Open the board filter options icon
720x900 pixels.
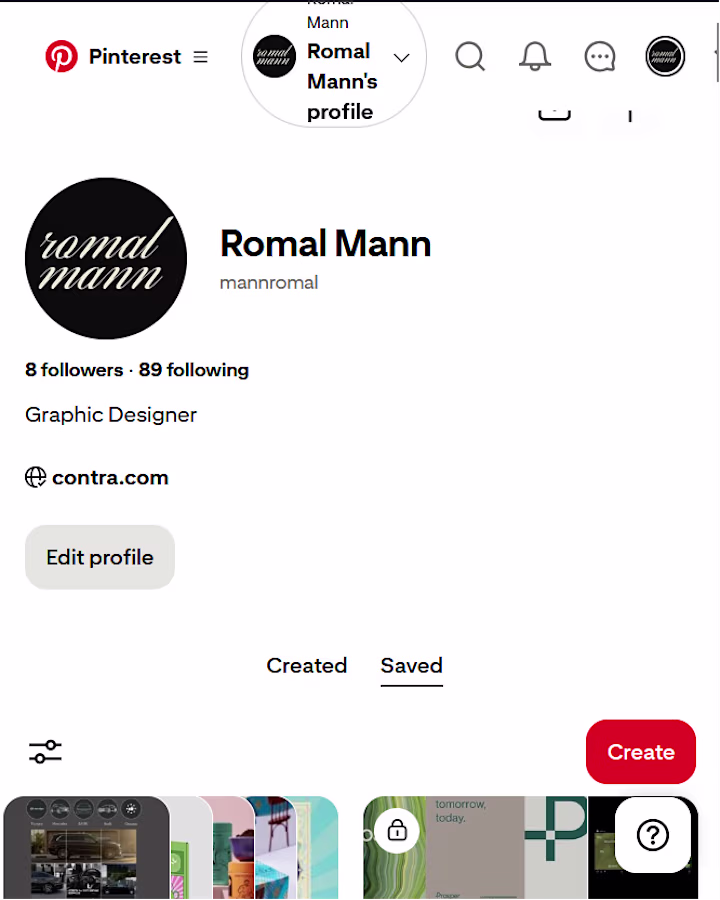click(45, 752)
